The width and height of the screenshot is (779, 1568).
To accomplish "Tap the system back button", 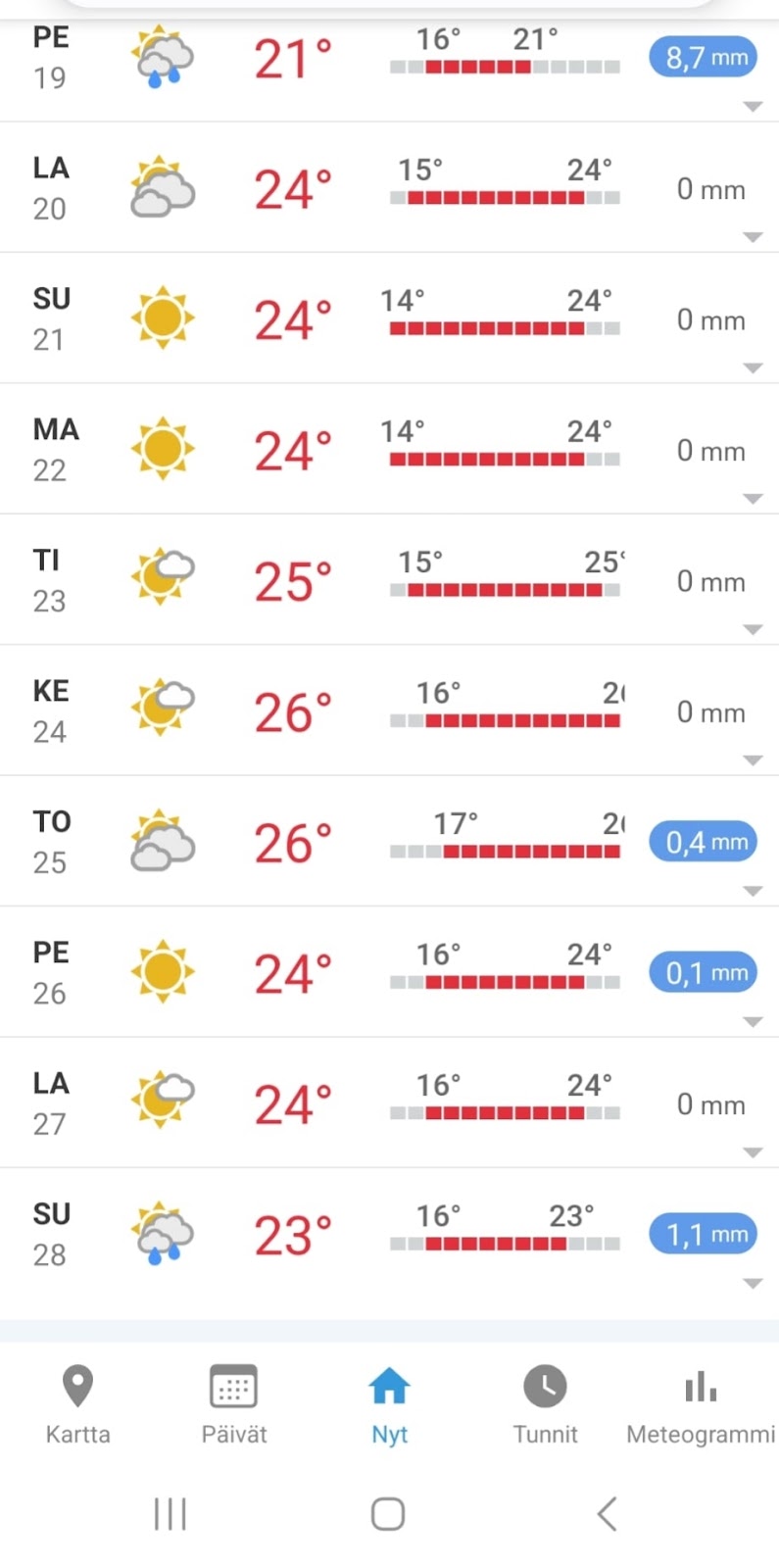I will [608, 1514].
